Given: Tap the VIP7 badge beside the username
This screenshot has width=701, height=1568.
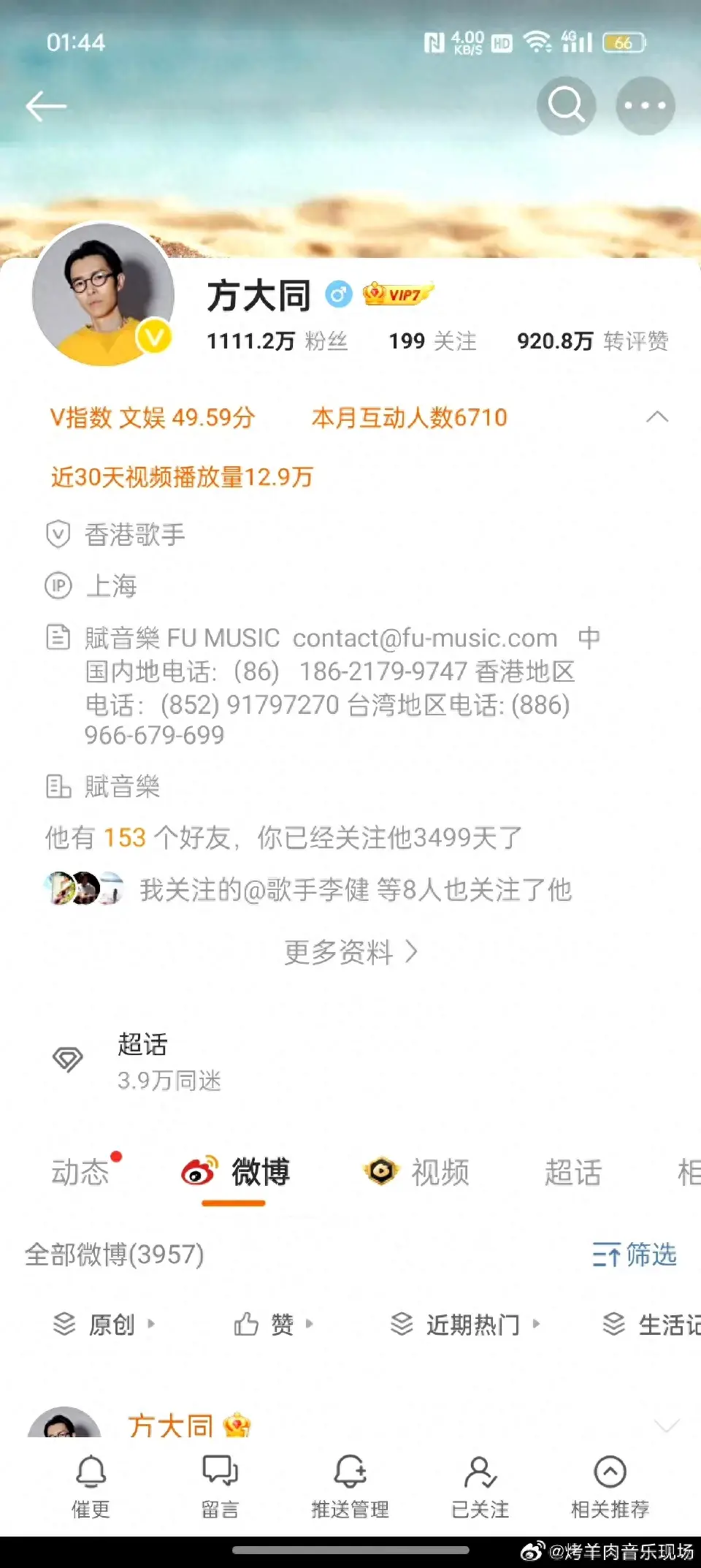Looking at the screenshot, I should [x=398, y=292].
